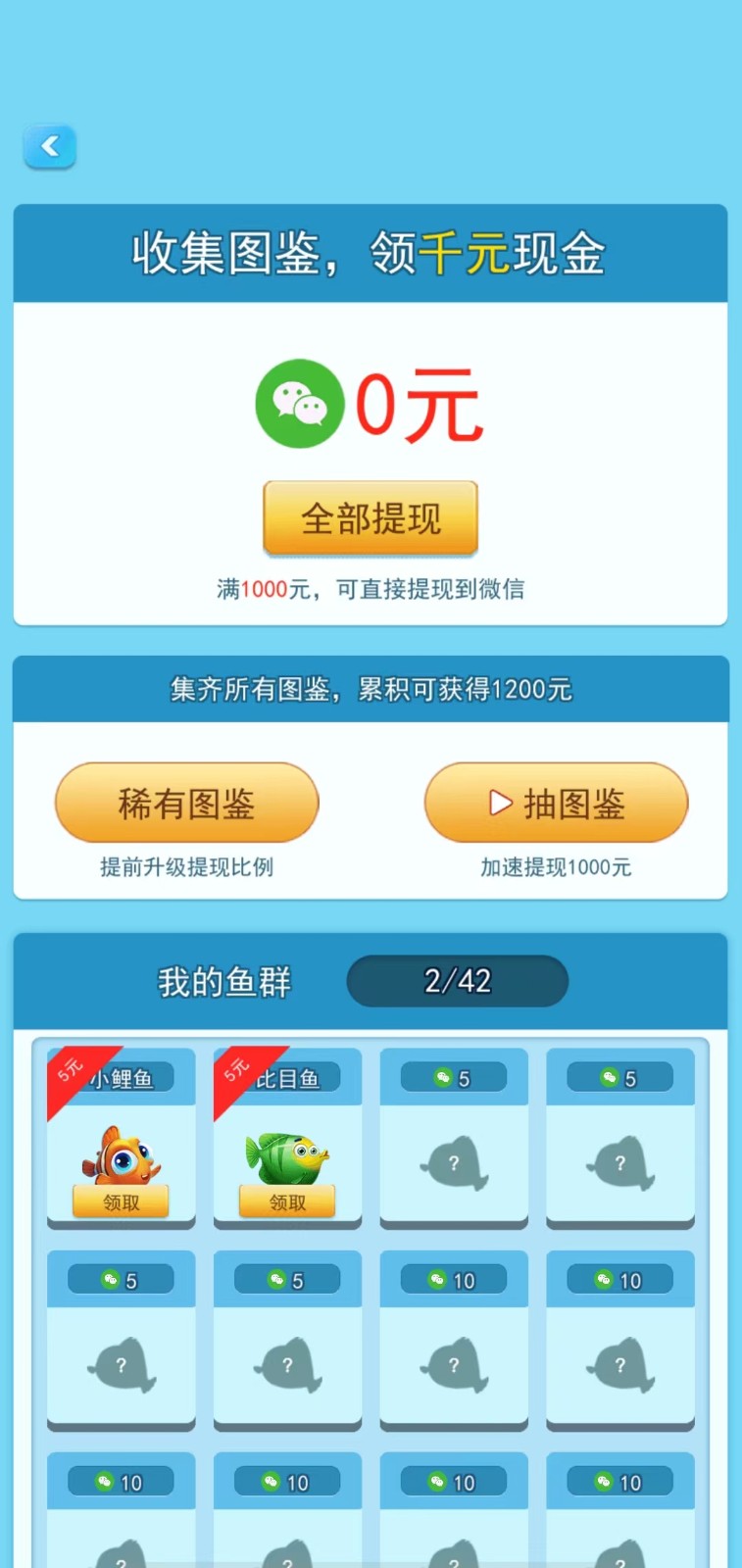Tap the 全部提现 withdraw button

tap(371, 517)
